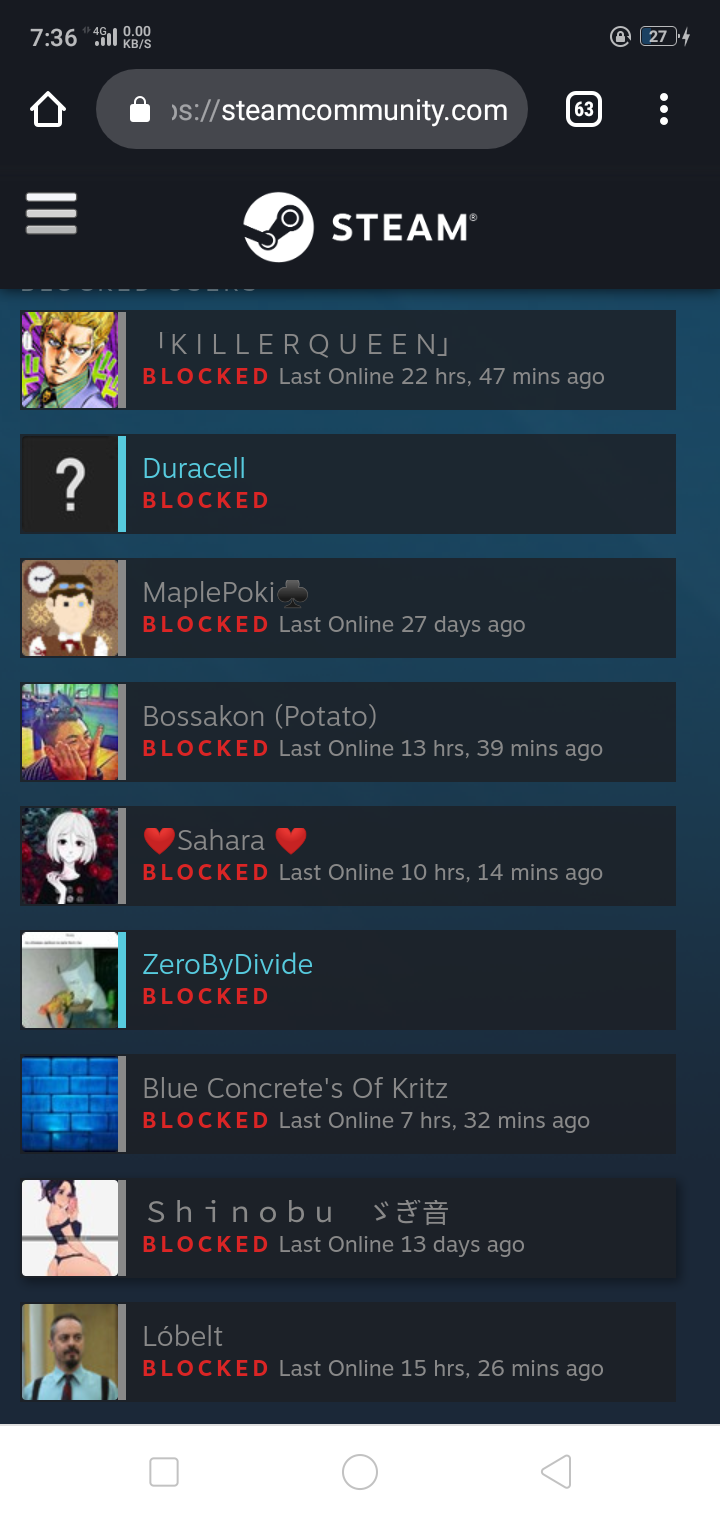This screenshot has width=720, height=1520.
Task: Open the Steam hamburger menu
Action: (51, 214)
